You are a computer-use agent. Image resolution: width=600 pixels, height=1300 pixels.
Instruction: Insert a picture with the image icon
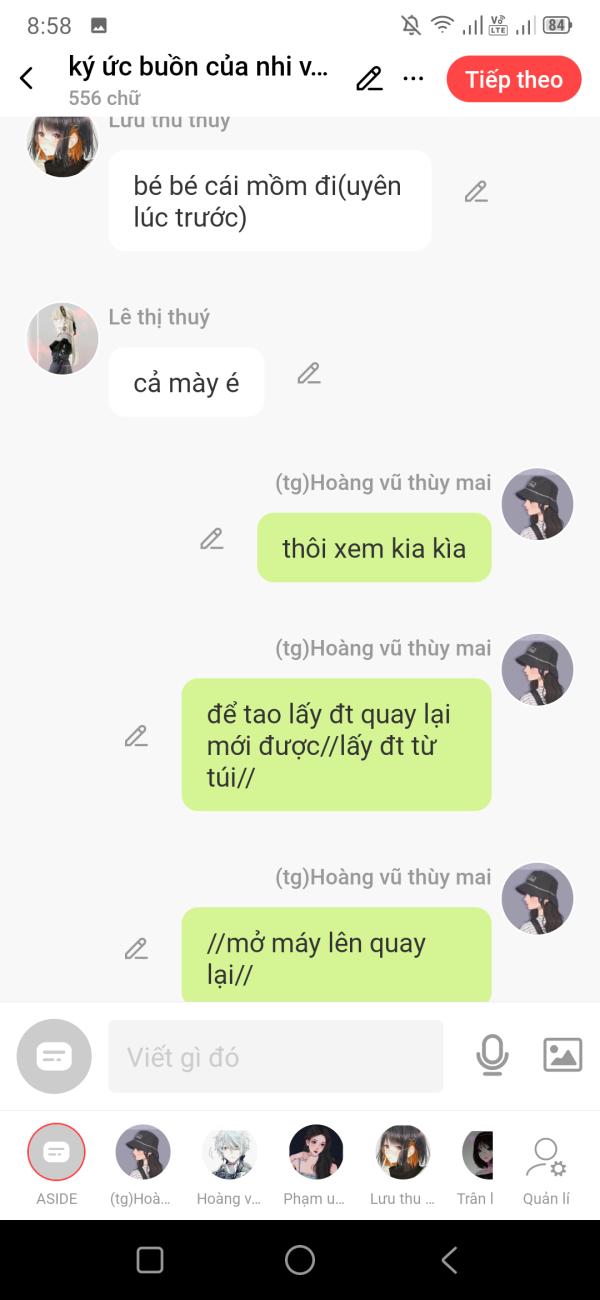point(563,1055)
